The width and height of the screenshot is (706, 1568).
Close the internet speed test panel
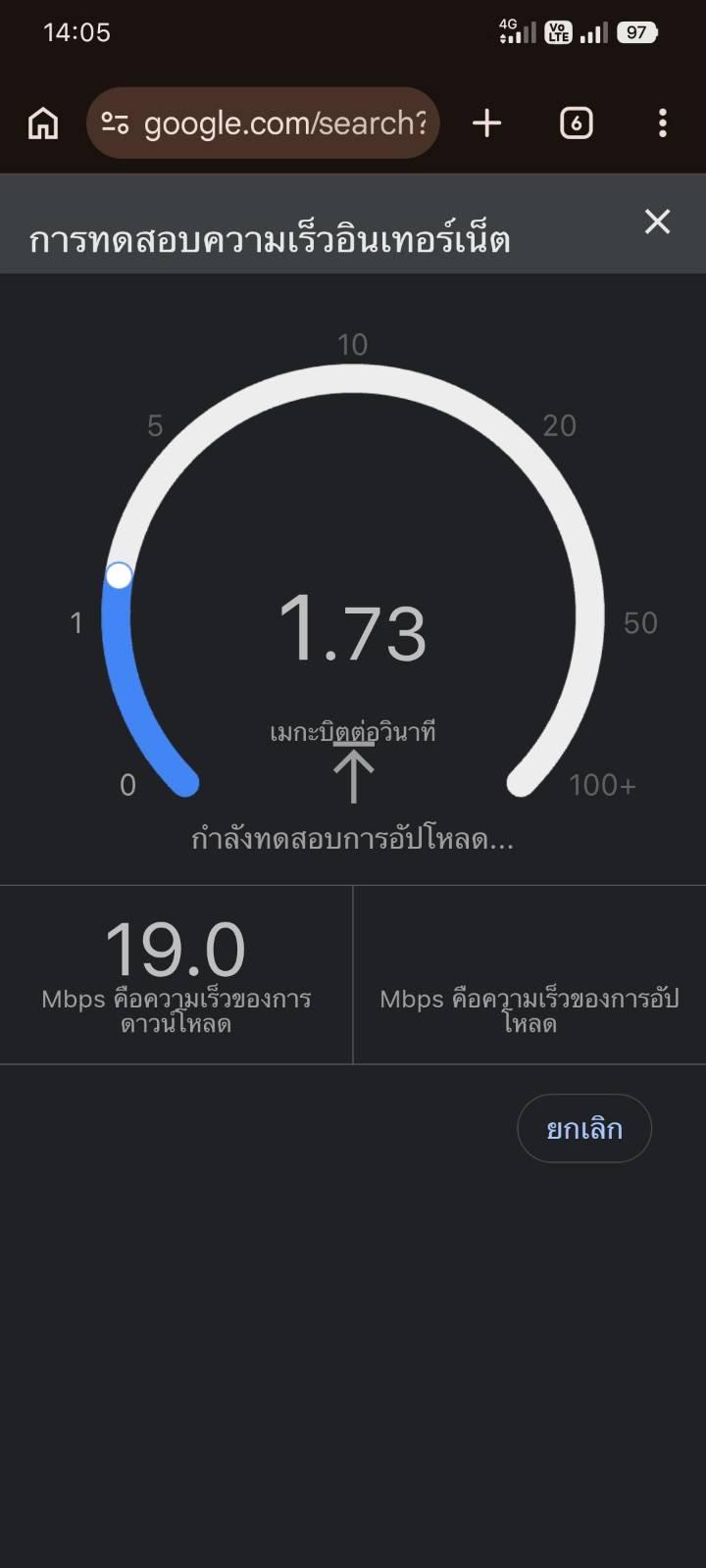[x=657, y=221]
